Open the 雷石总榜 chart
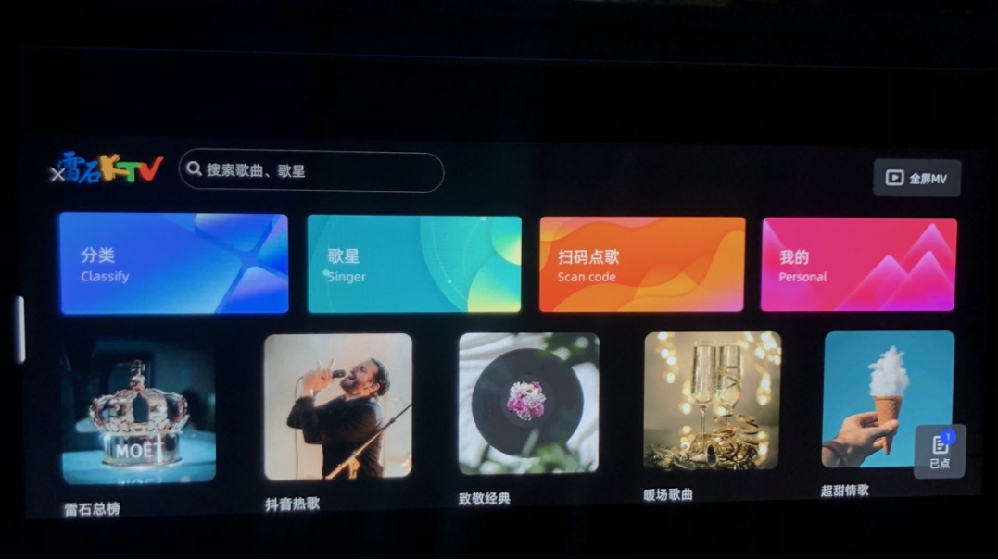Image resolution: width=998 pixels, height=560 pixels. [138, 411]
